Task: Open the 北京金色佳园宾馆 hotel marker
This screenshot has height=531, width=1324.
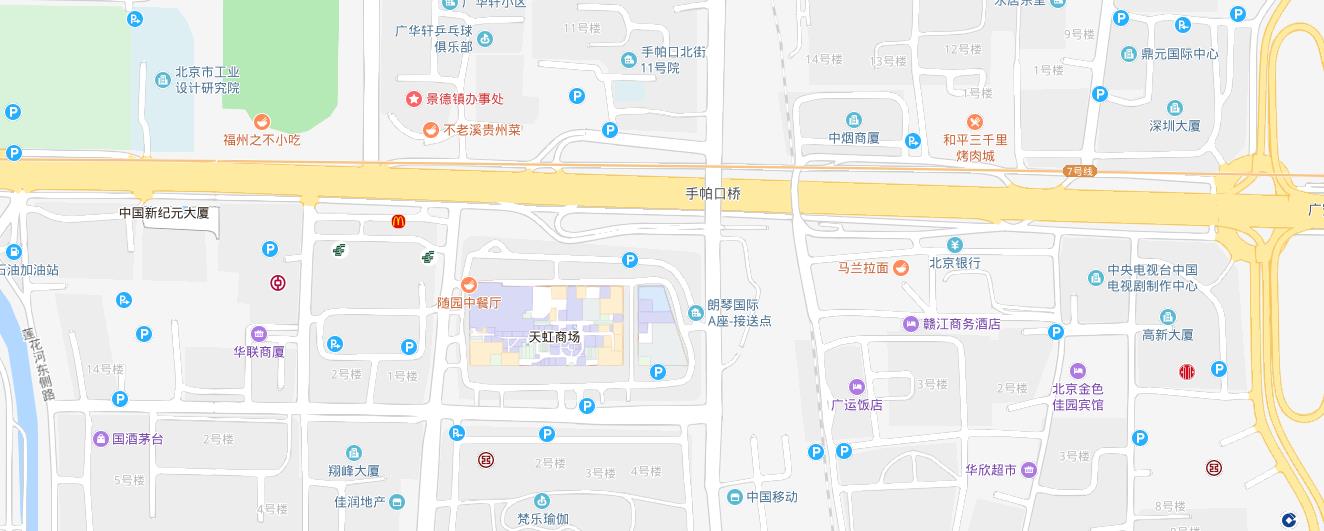Action: [1077, 371]
